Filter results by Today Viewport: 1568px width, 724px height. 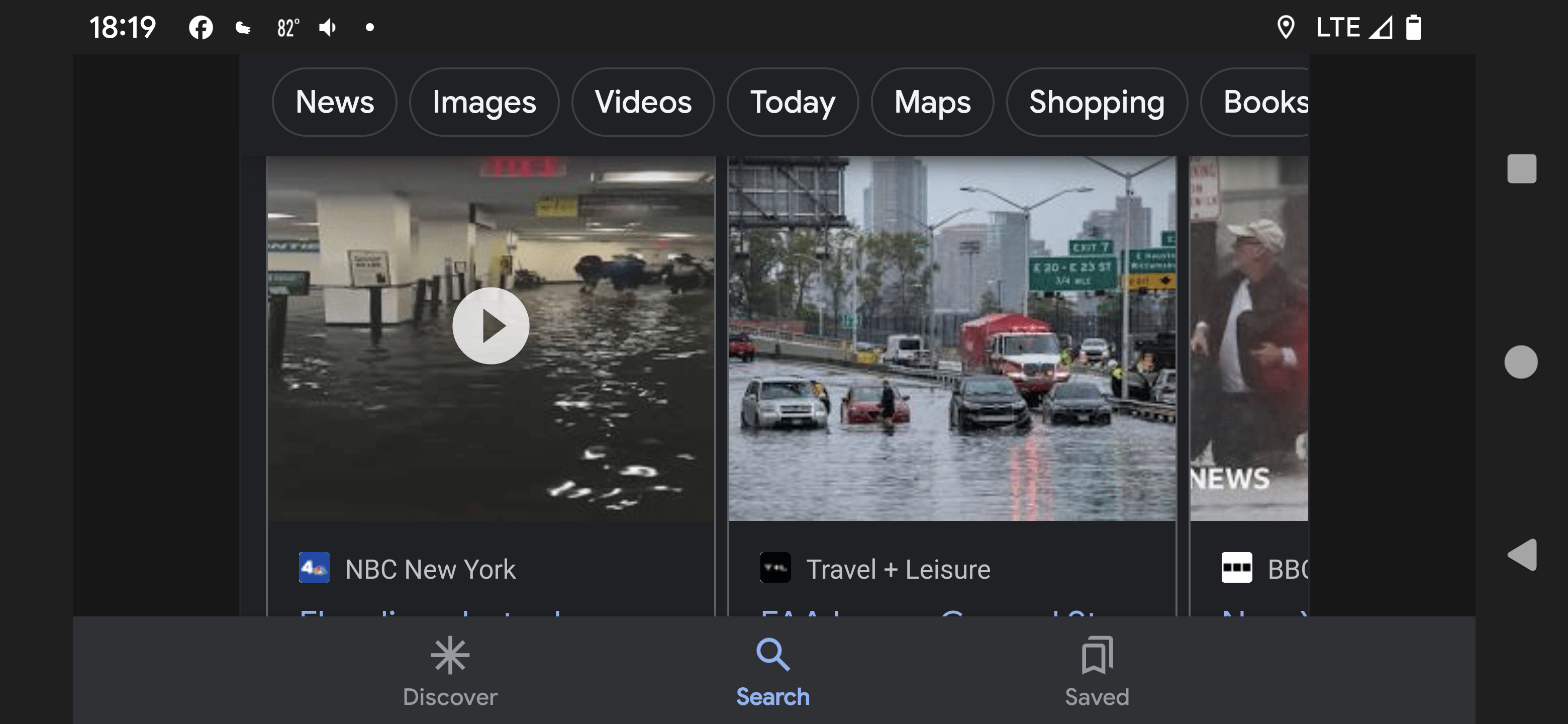point(793,102)
